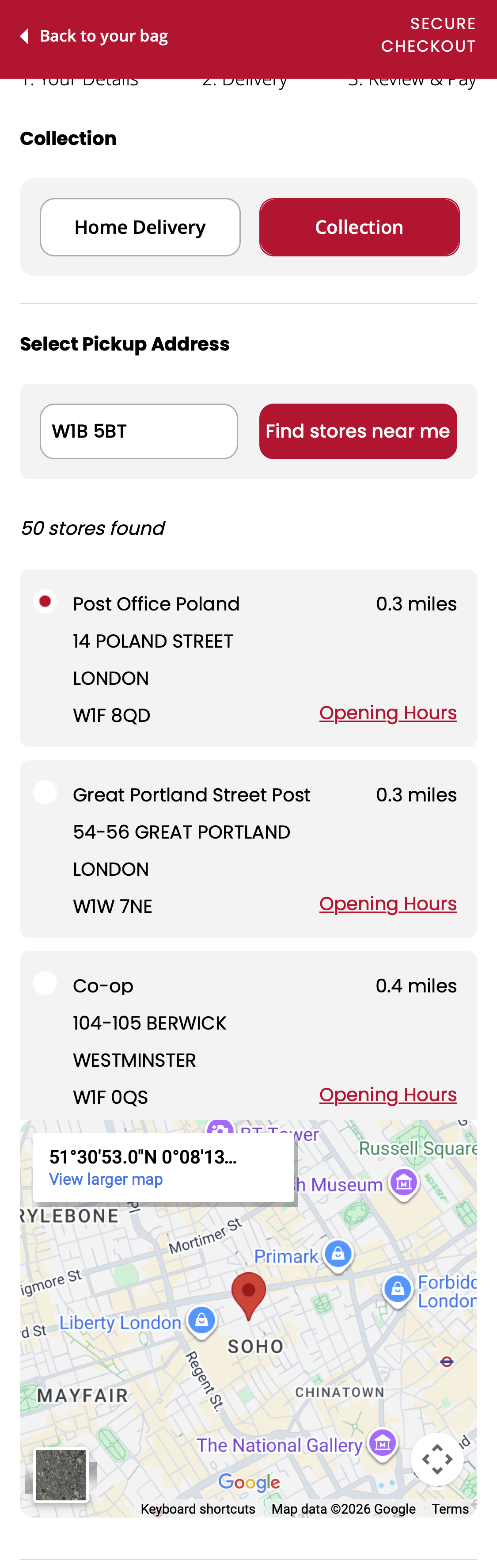The width and height of the screenshot is (497, 1568).
Task: Show Opening Hours for Co-op
Action: coord(387,1095)
